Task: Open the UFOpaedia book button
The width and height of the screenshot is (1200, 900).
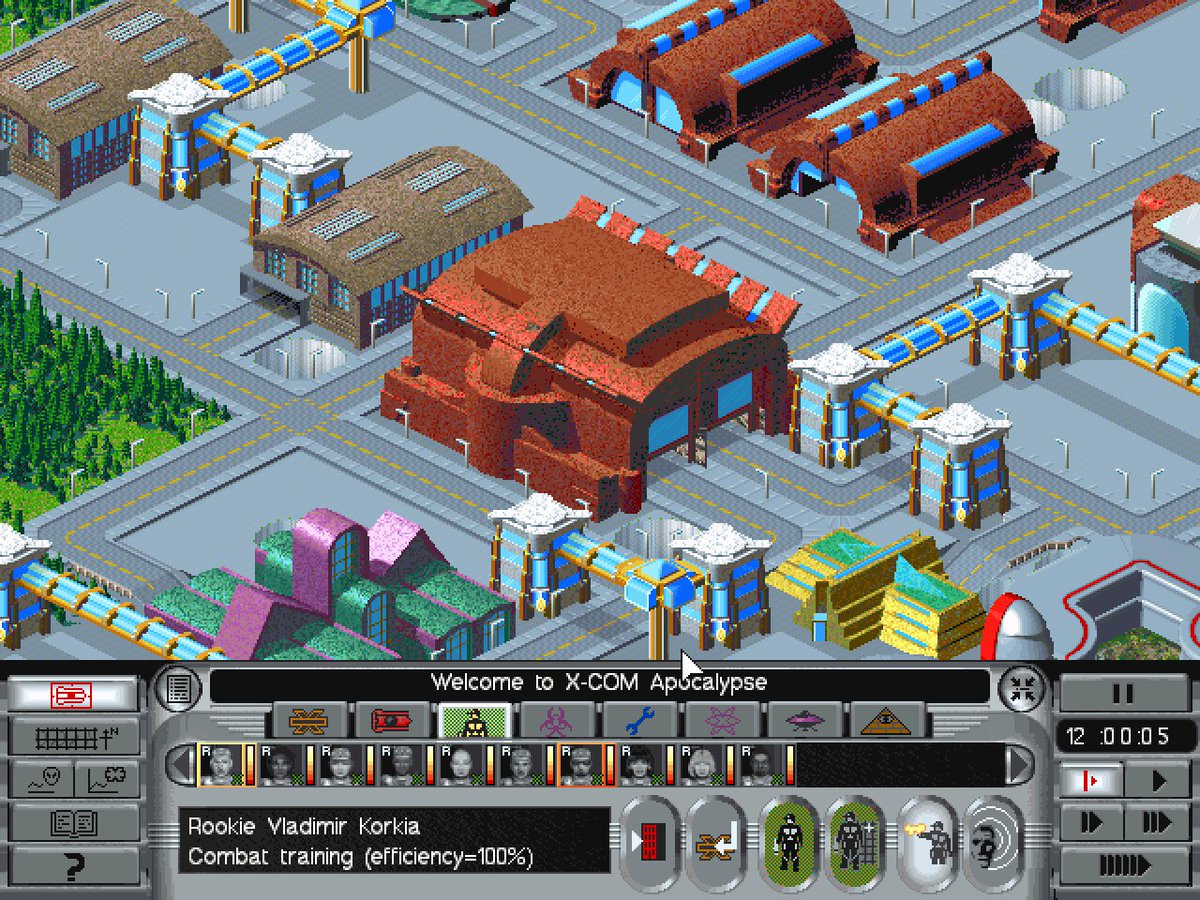Action: pos(74,823)
